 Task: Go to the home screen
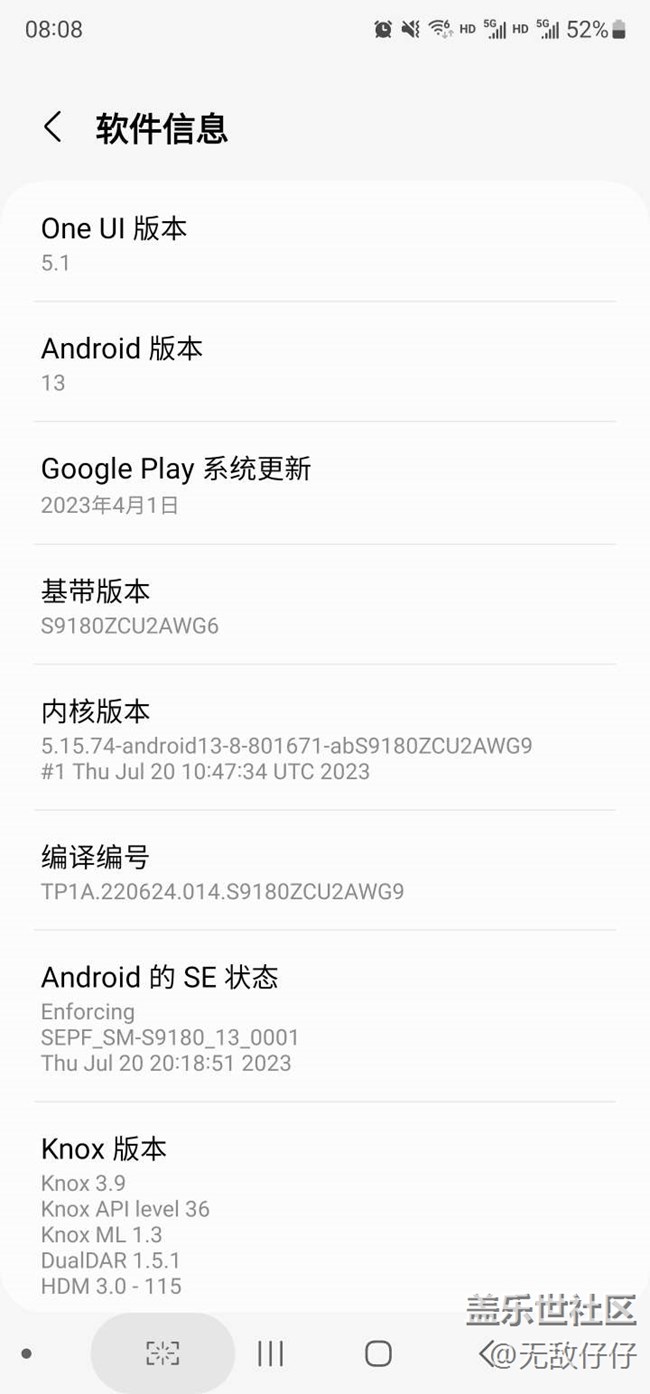pyautogui.click(x=378, y=1354)
